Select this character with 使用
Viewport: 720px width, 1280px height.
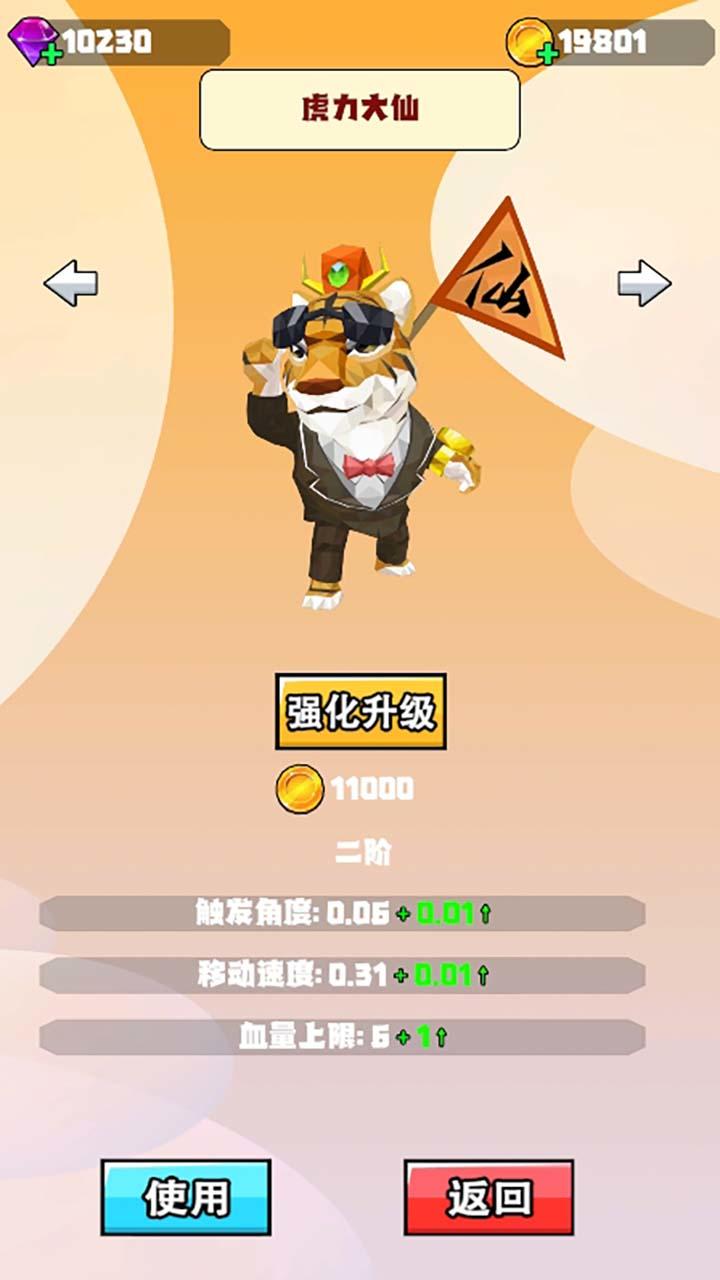(186, 1197)
